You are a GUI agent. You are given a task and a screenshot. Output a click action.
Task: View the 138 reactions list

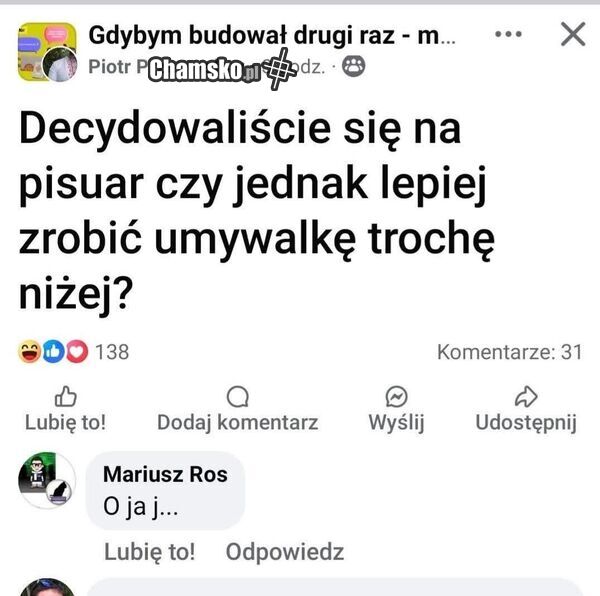tap(73, 352)
